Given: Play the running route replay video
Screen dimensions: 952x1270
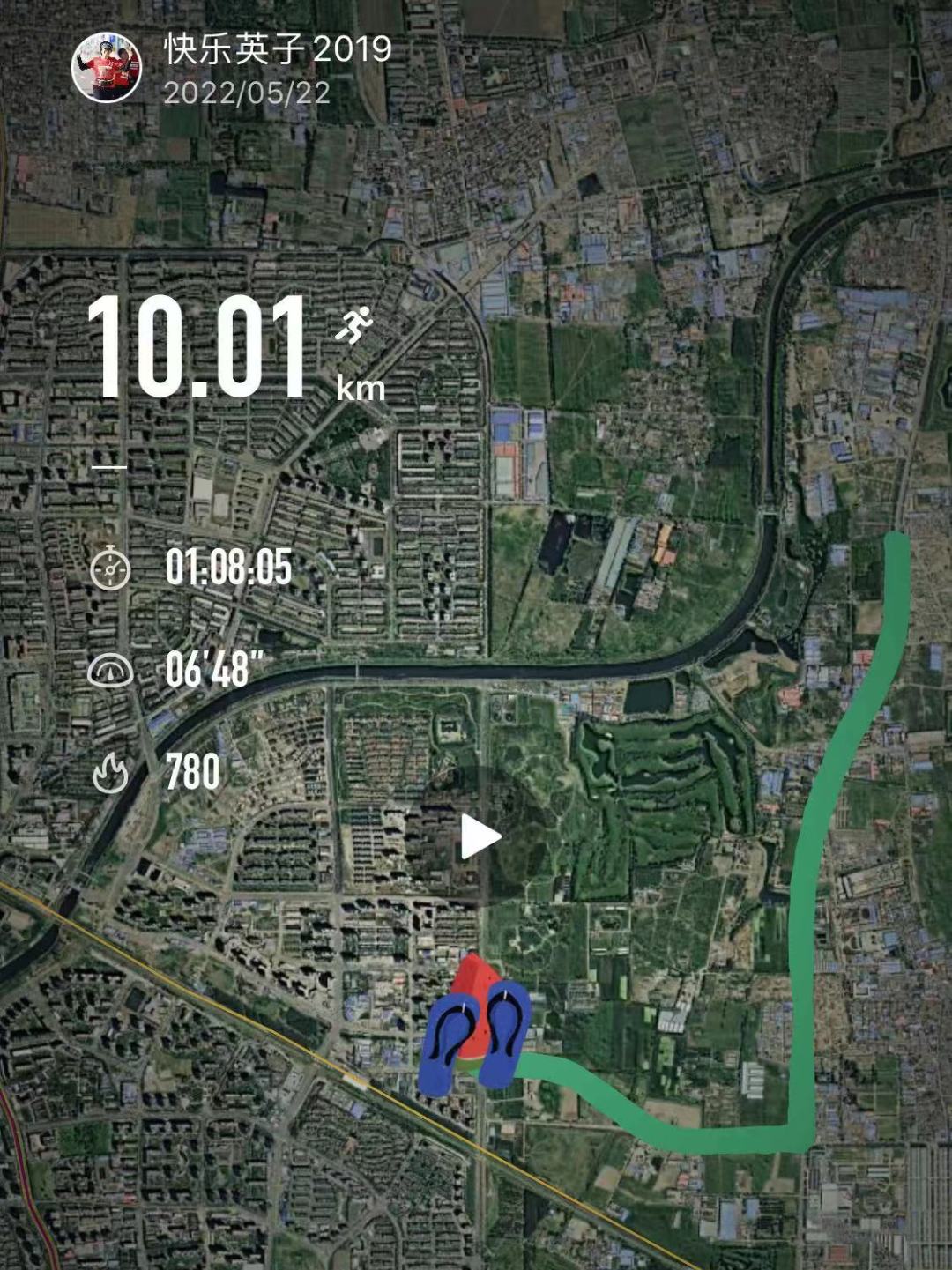Looking at the screenshot, I should (x=480, y=836).
